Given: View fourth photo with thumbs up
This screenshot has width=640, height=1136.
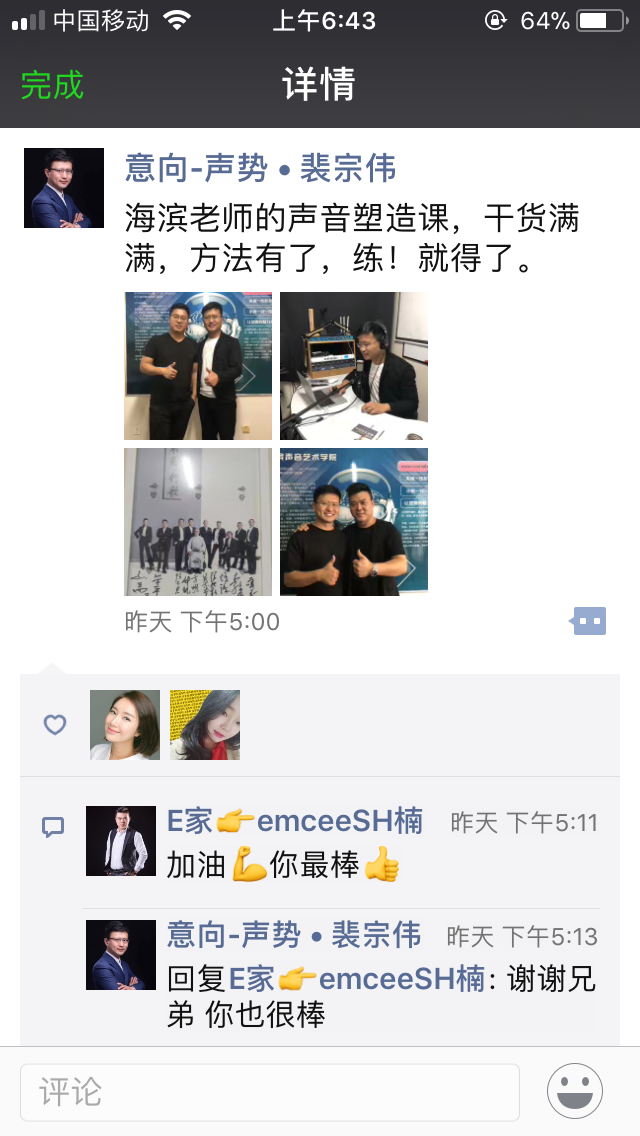Looking at the screenshot, I should (x=354, y=522).
